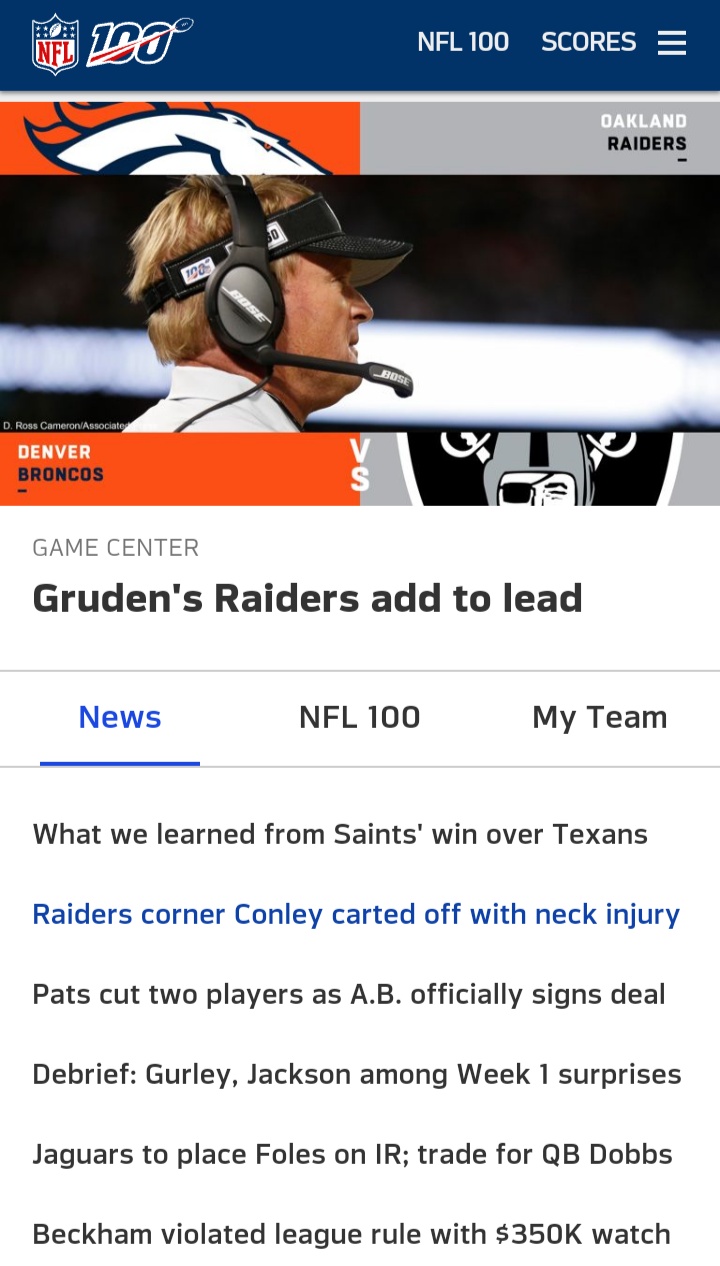Select the News tab
Image resolution: width=720 pixels, height=1266 pixels.
(x=120, y=717)
